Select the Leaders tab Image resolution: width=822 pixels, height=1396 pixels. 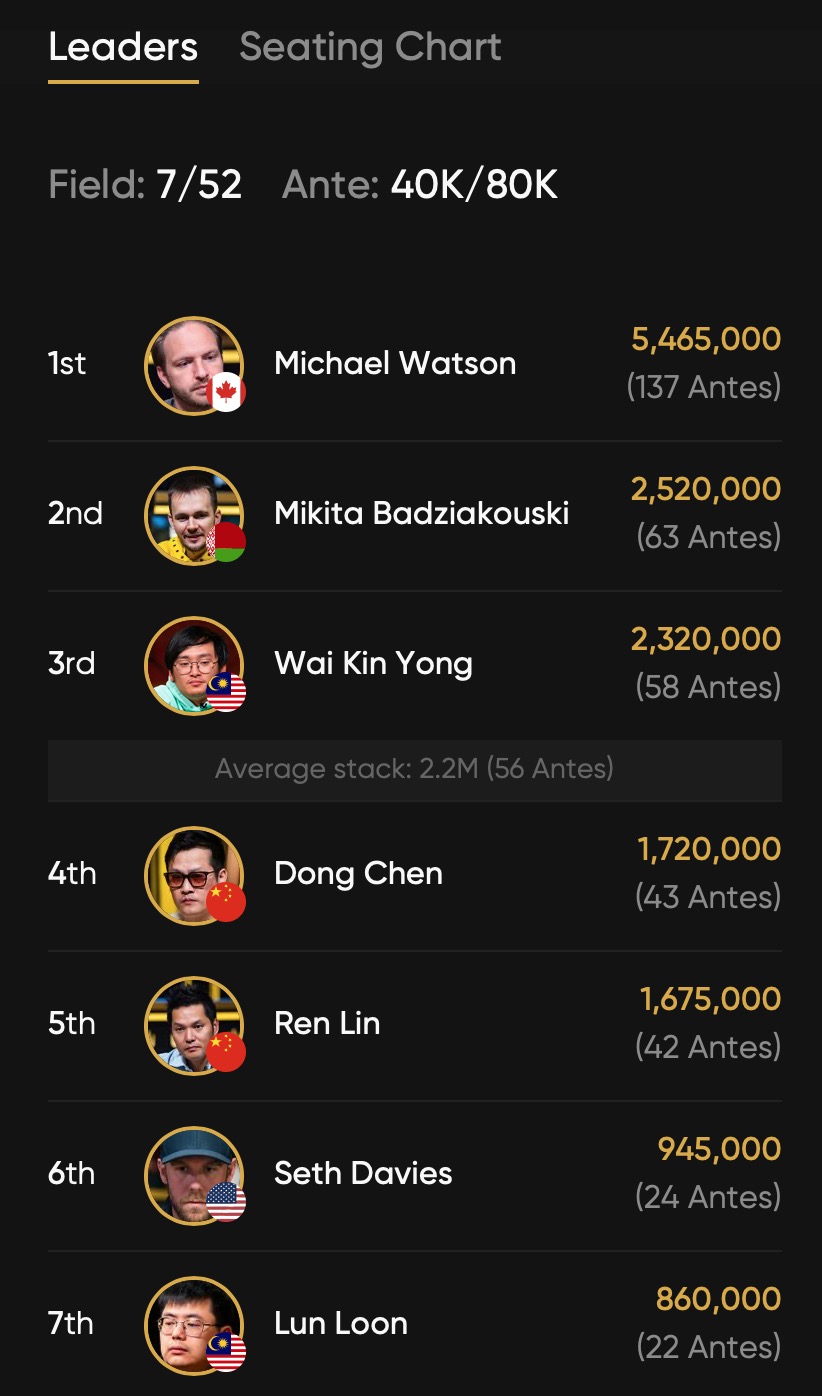(123, 47)
